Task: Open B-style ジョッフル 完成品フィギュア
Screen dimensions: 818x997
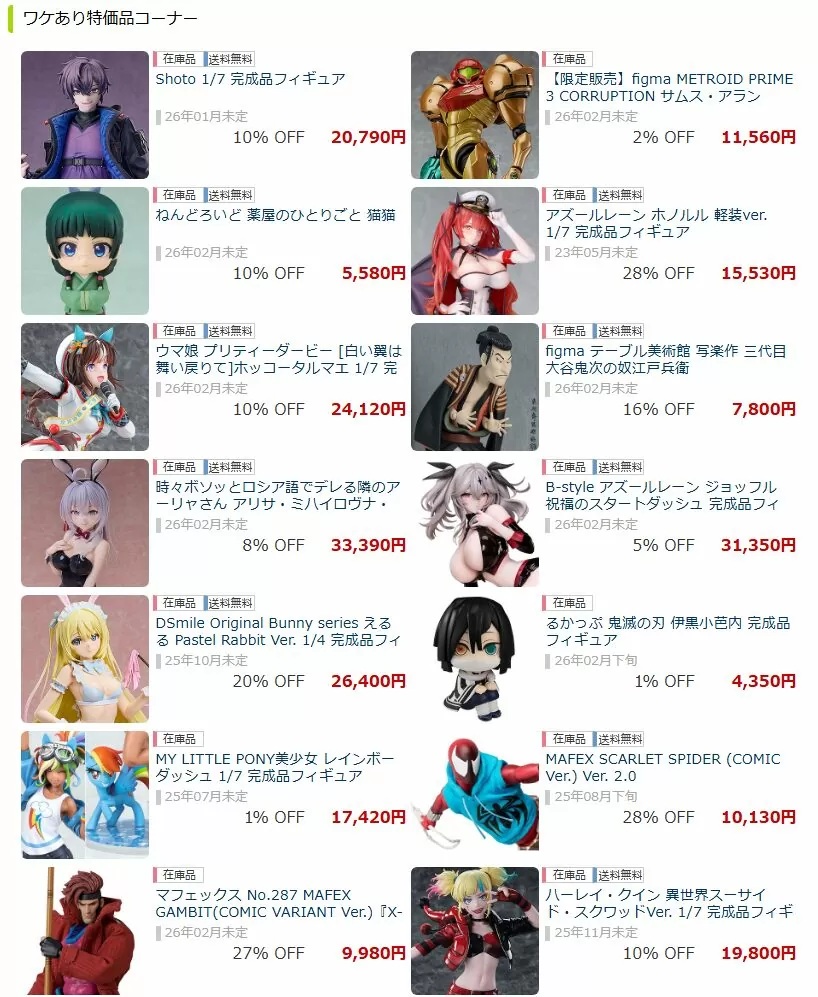Action: coord(662,495)
